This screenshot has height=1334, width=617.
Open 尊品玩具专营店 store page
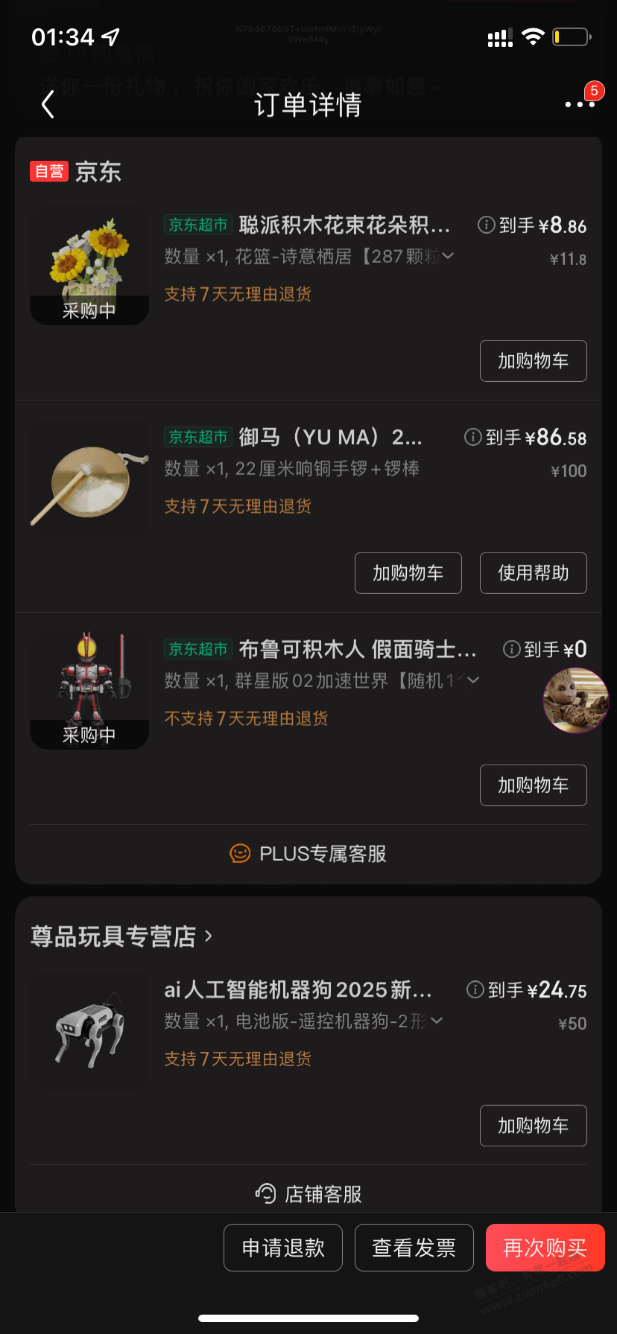pyautogui.click(x=122, y=936)
